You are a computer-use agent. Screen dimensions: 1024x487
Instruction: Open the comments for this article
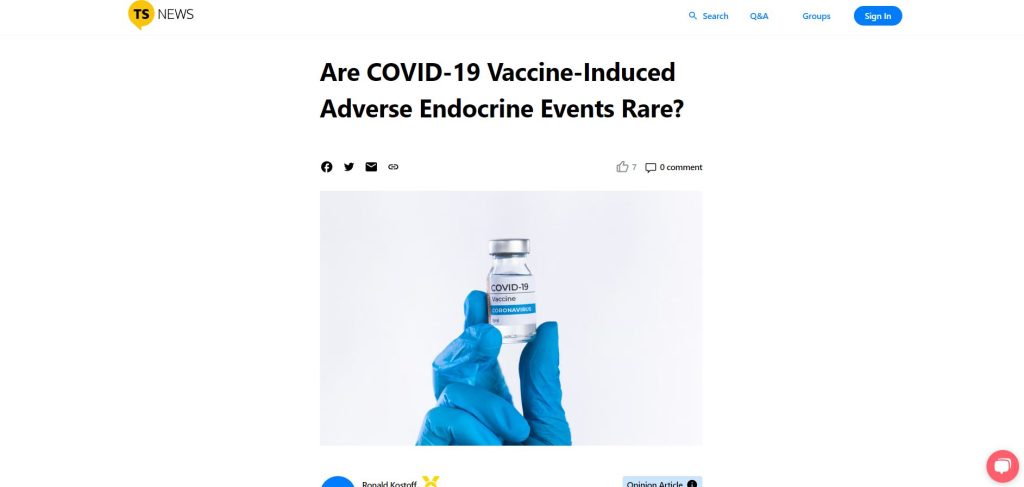click(673, 167)
